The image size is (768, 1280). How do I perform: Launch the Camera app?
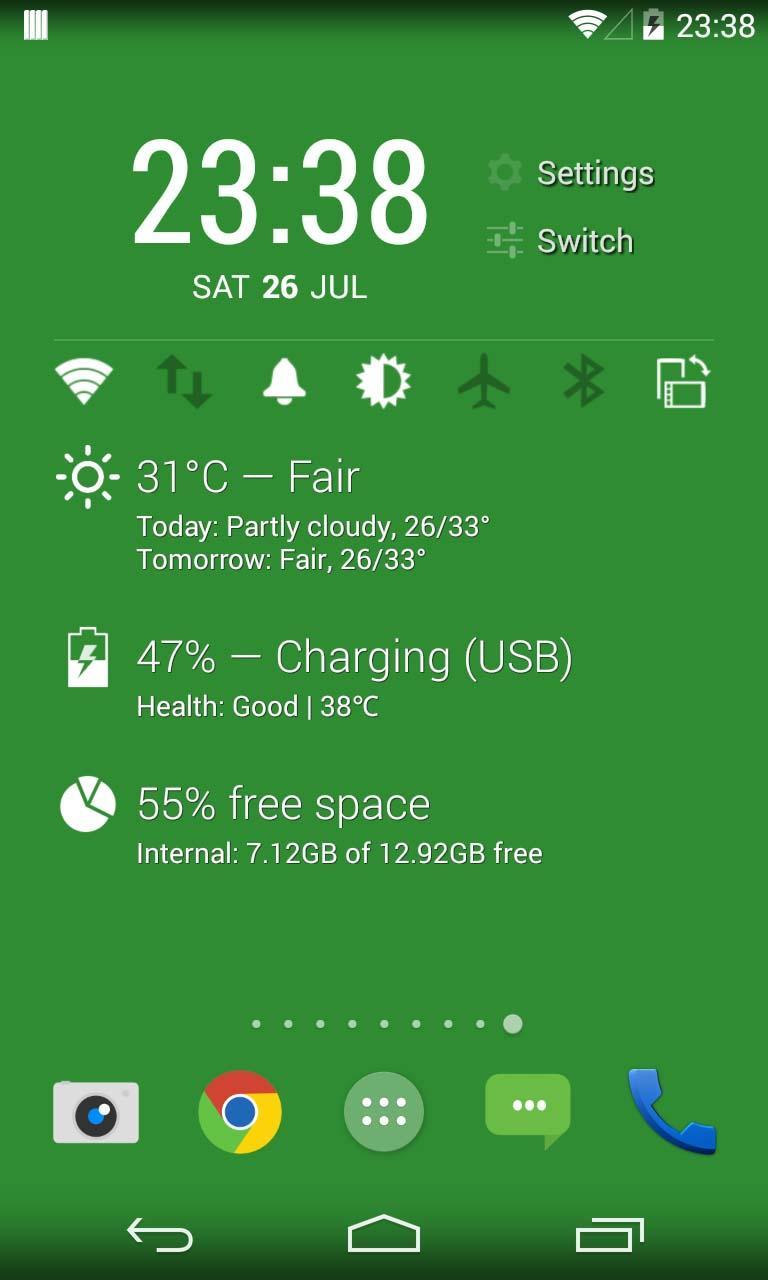point(97,1112)
